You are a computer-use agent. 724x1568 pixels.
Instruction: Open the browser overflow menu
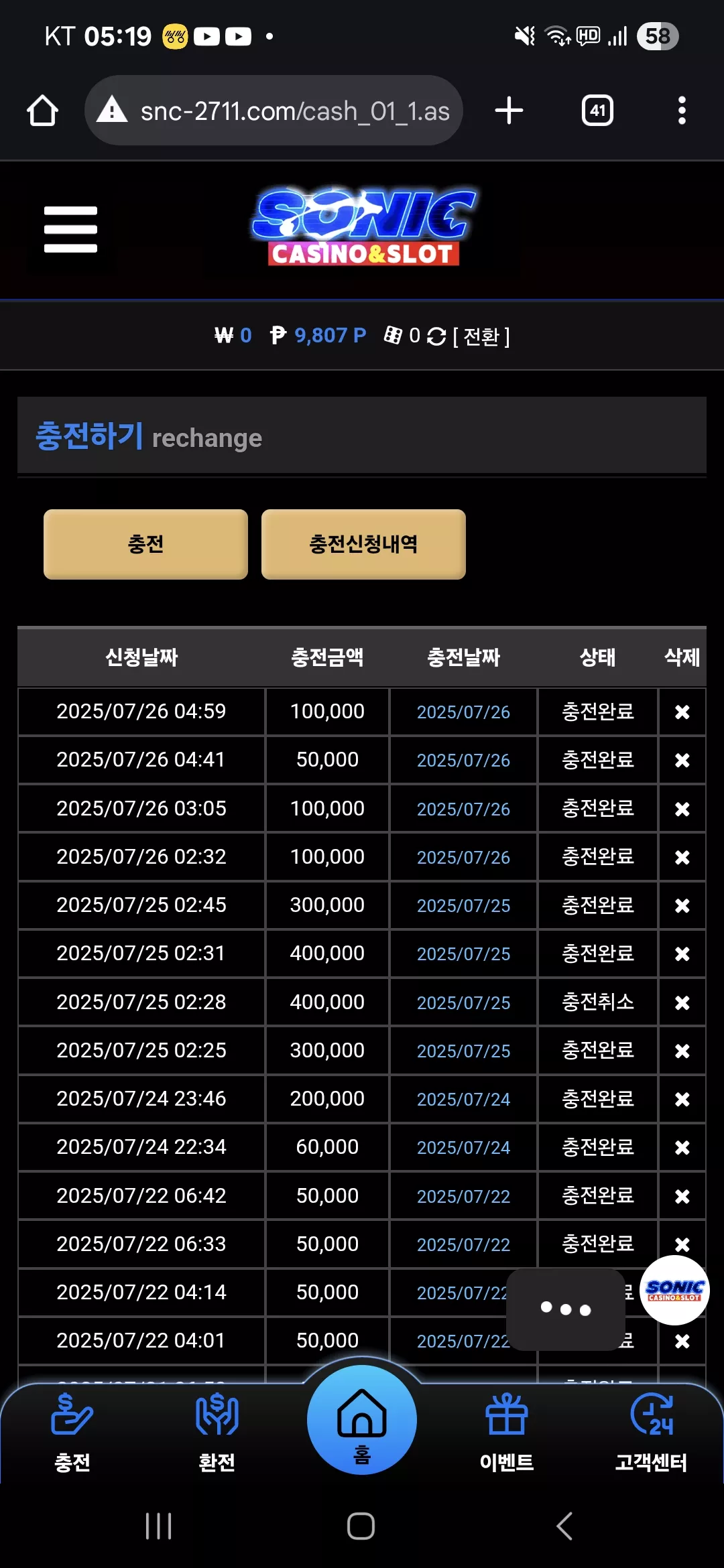pos(682,111)
